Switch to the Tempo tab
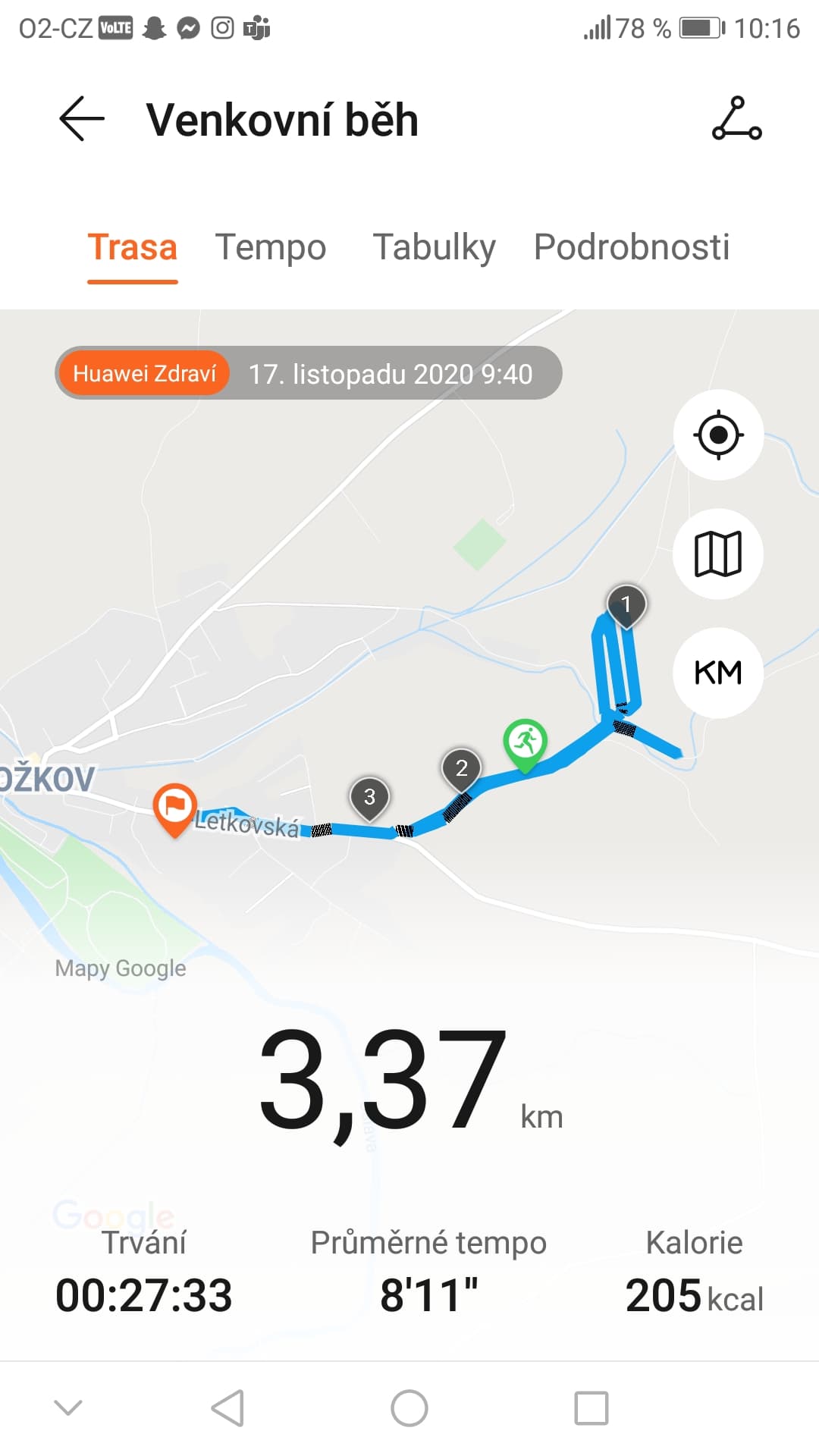 click(x=271, y=247)
